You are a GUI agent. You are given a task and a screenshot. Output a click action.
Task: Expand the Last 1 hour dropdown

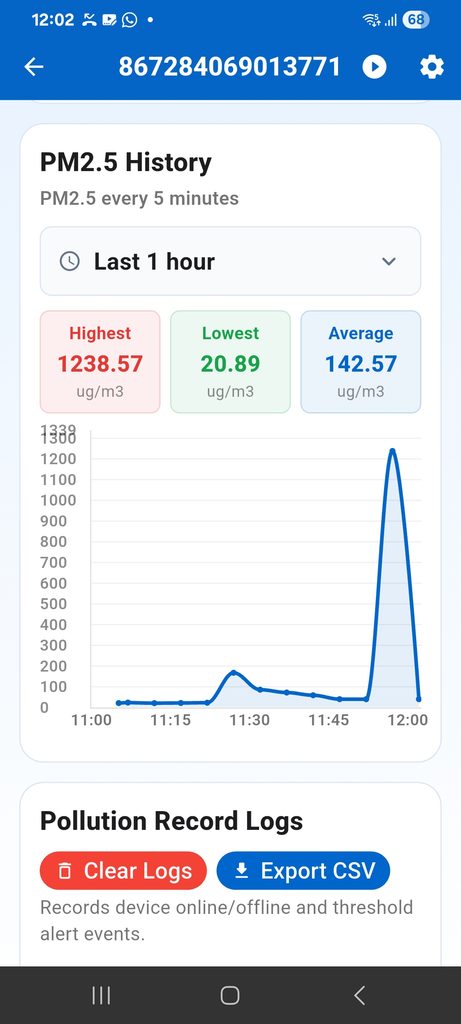(x=230, y=261)
